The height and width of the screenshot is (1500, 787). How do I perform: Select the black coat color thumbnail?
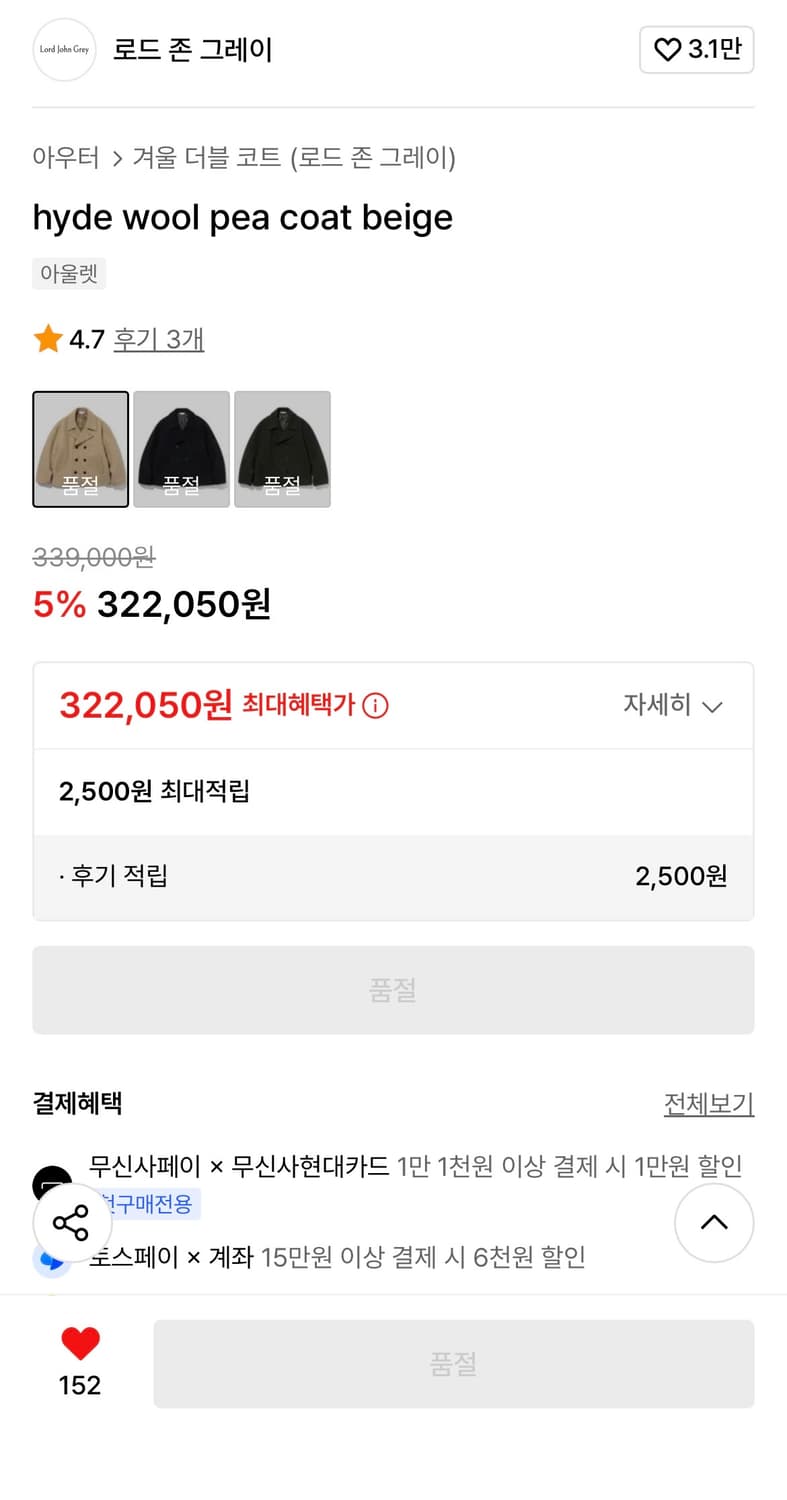(x=181, y=449)
